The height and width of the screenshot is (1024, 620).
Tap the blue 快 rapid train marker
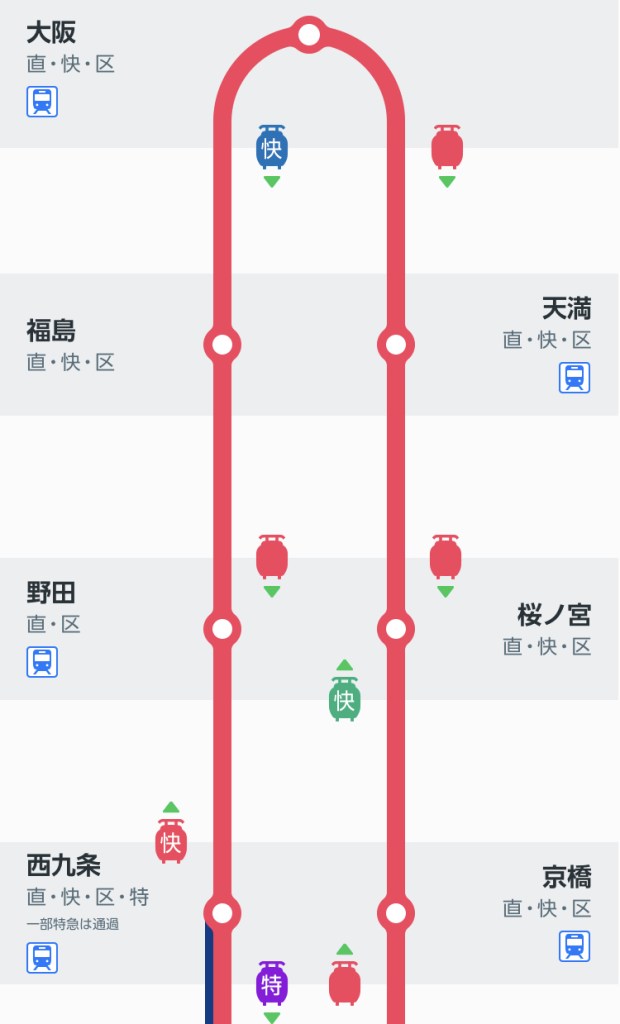pos(271,148)
